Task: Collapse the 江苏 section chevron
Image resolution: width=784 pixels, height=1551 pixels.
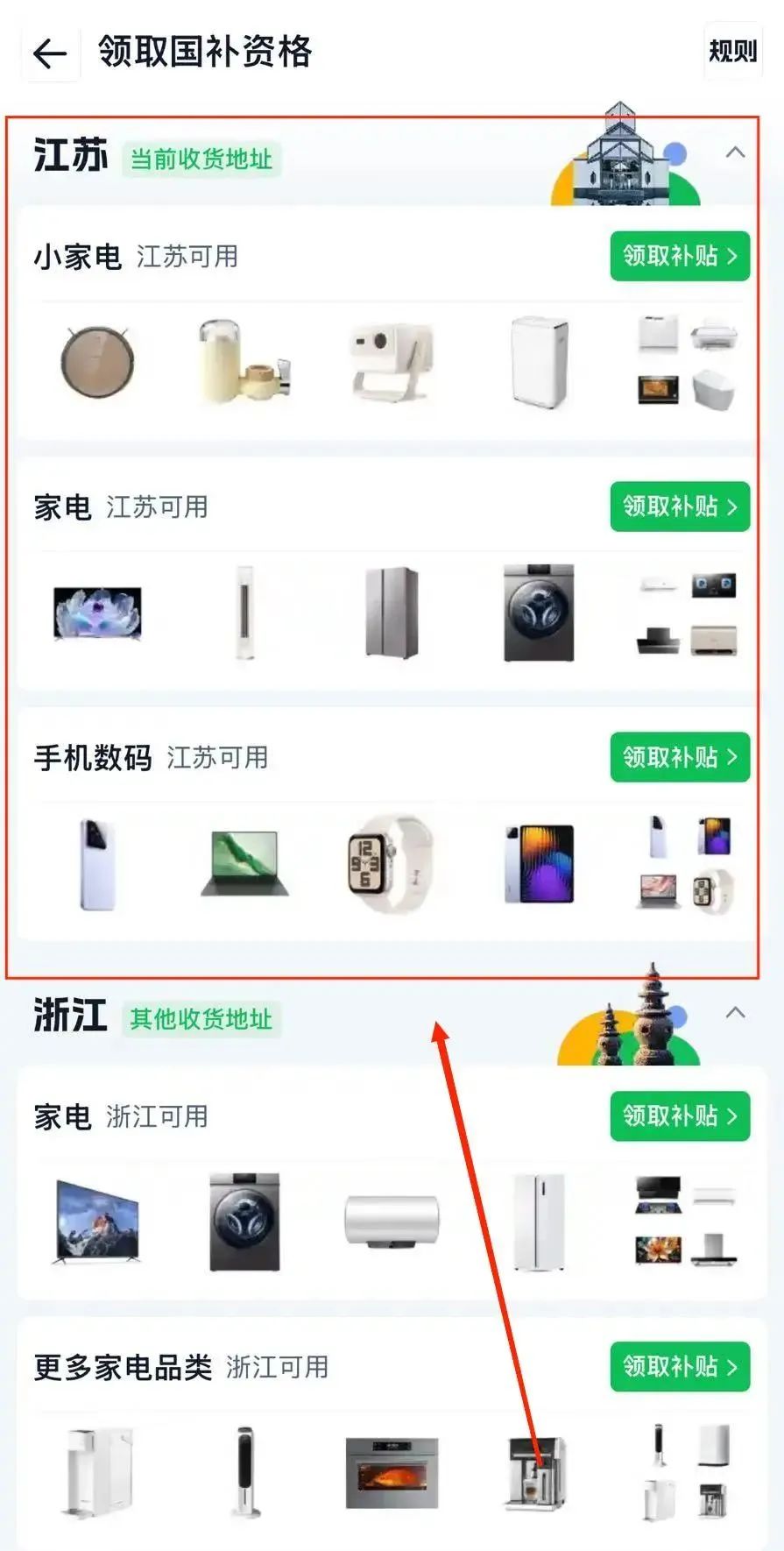Action: pyautogui.click(x=735, y=152)
